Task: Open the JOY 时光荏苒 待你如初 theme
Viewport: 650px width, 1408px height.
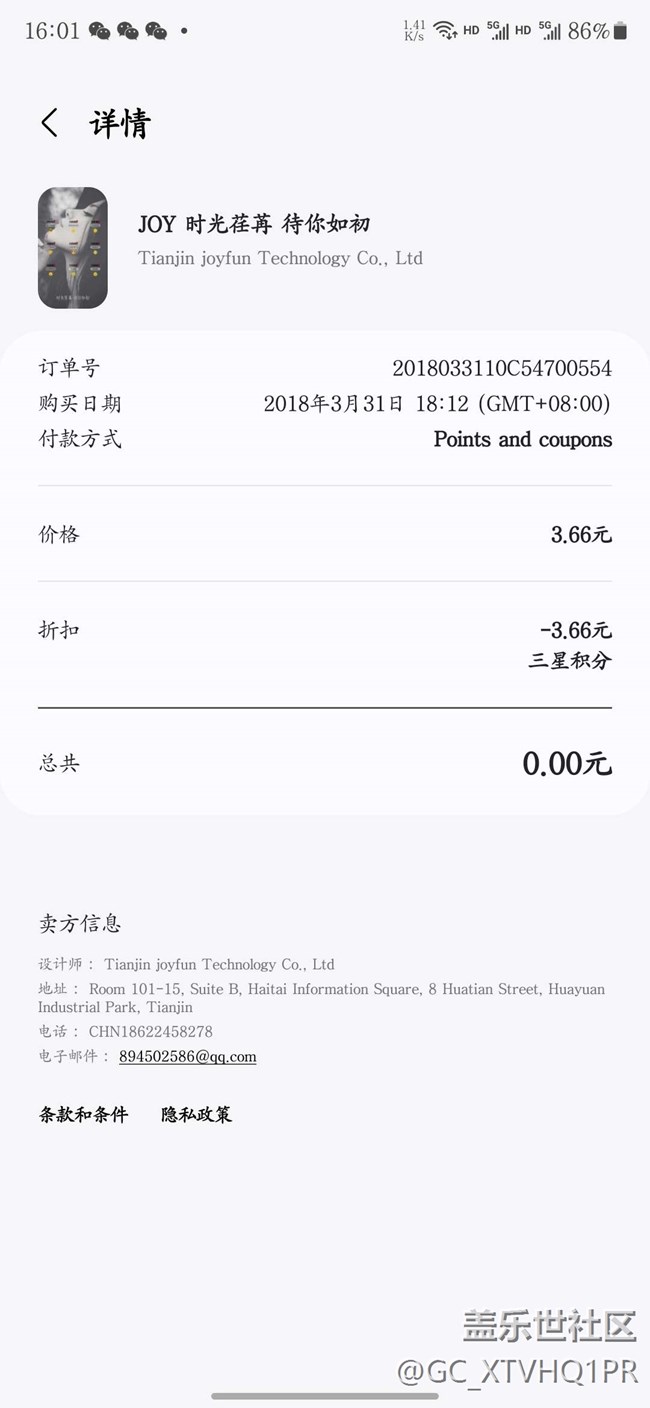Action: coord(254,224)
